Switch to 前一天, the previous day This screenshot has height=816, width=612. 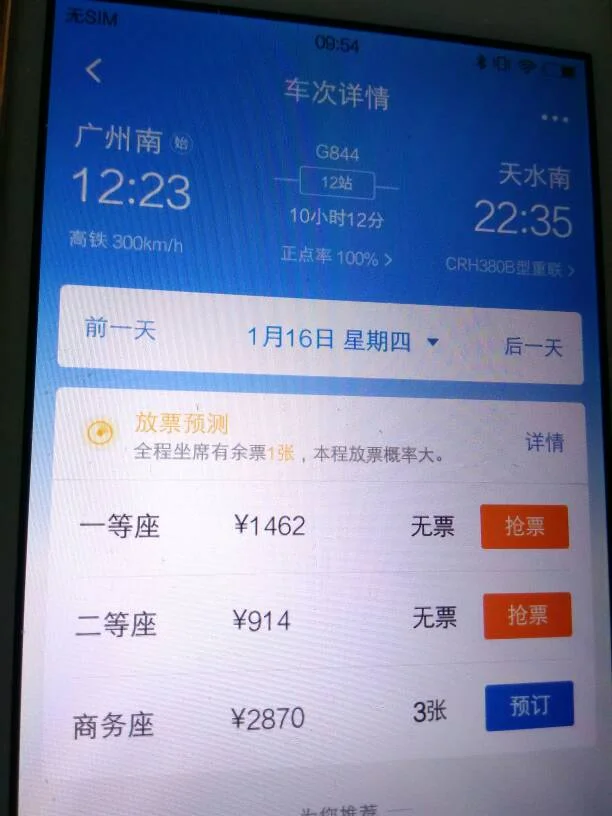120,330
